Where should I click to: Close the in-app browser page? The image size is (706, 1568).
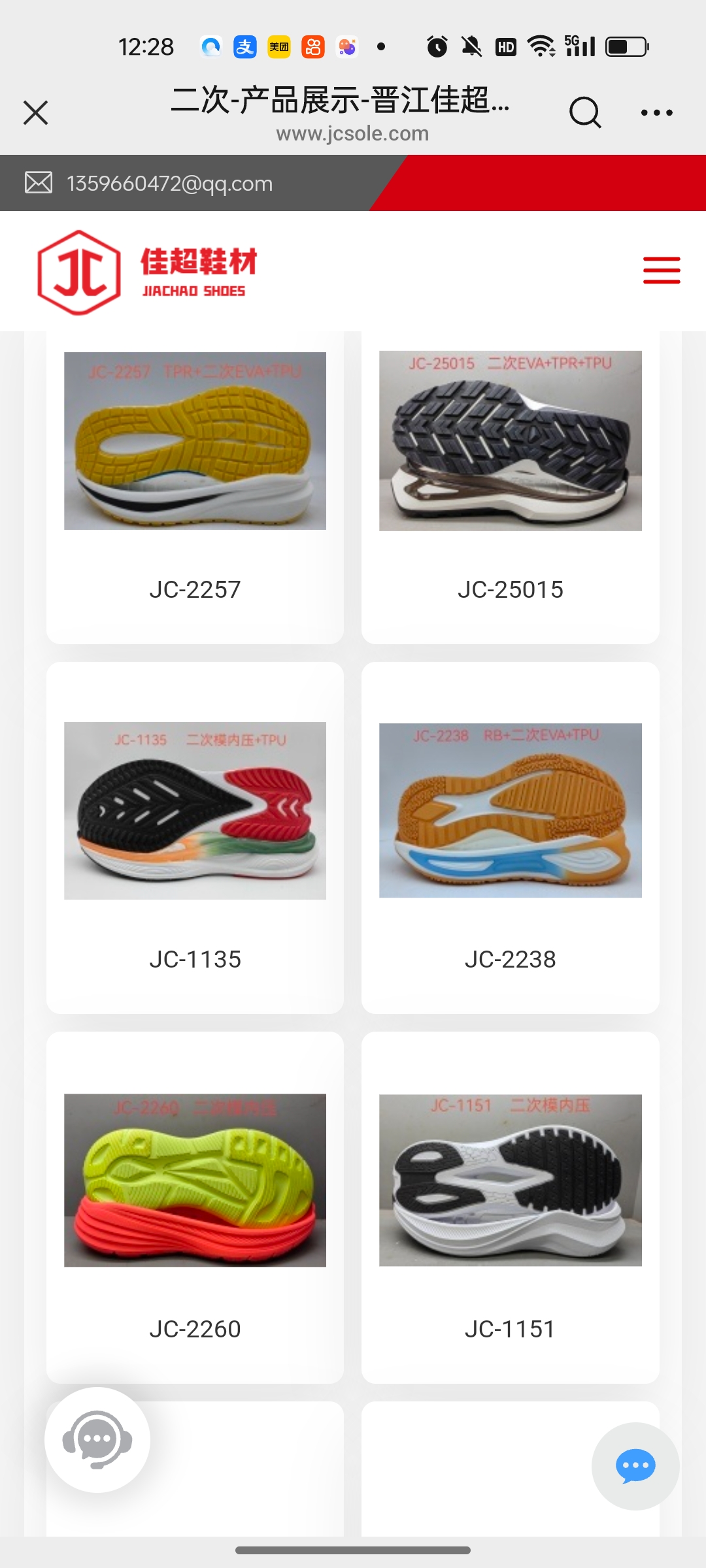tap(36, 112)
